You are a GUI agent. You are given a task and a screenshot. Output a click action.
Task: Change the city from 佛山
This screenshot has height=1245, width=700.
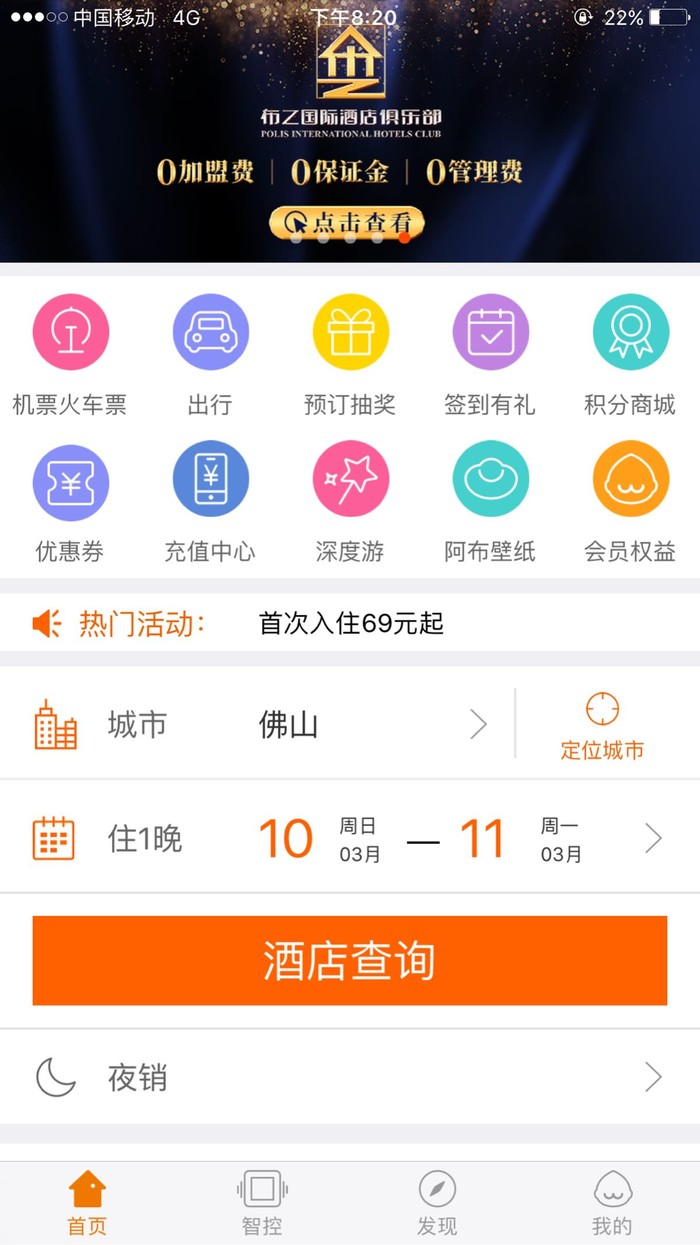[300, 725]
